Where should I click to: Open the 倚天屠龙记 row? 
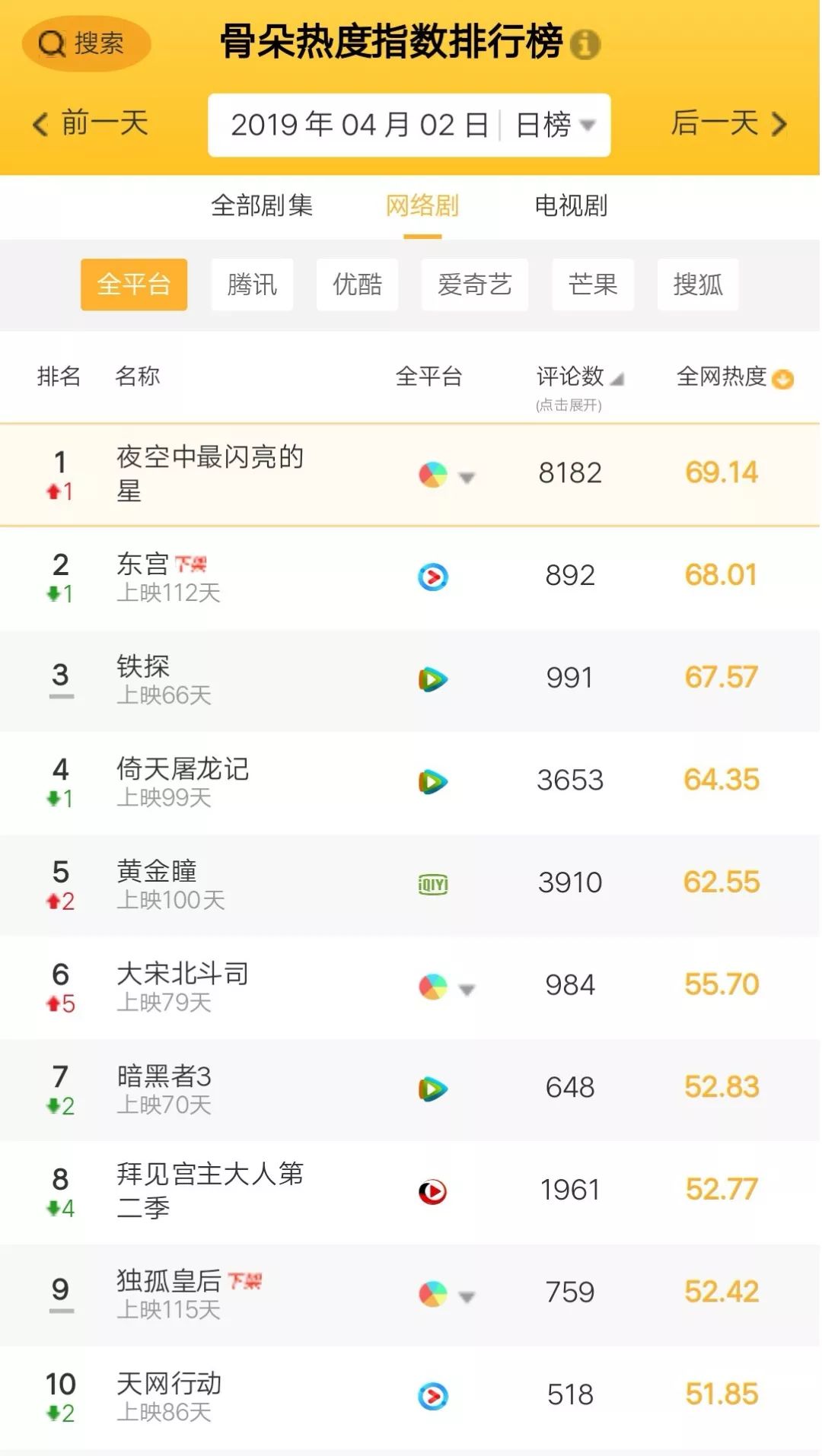pyautogui.click(x=183, y=781)
